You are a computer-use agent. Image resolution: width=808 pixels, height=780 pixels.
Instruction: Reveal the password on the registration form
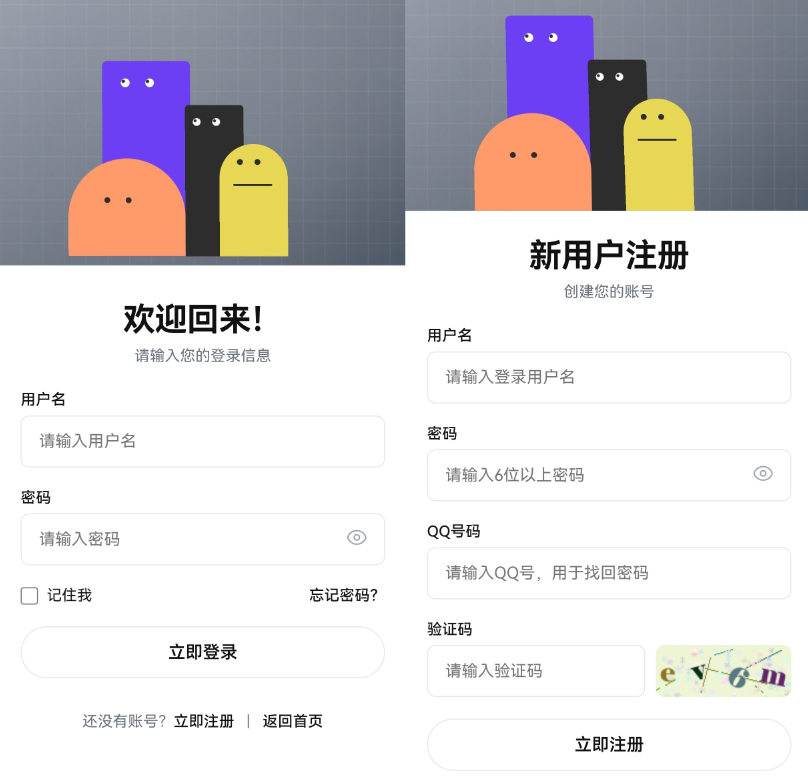[763, 474]
